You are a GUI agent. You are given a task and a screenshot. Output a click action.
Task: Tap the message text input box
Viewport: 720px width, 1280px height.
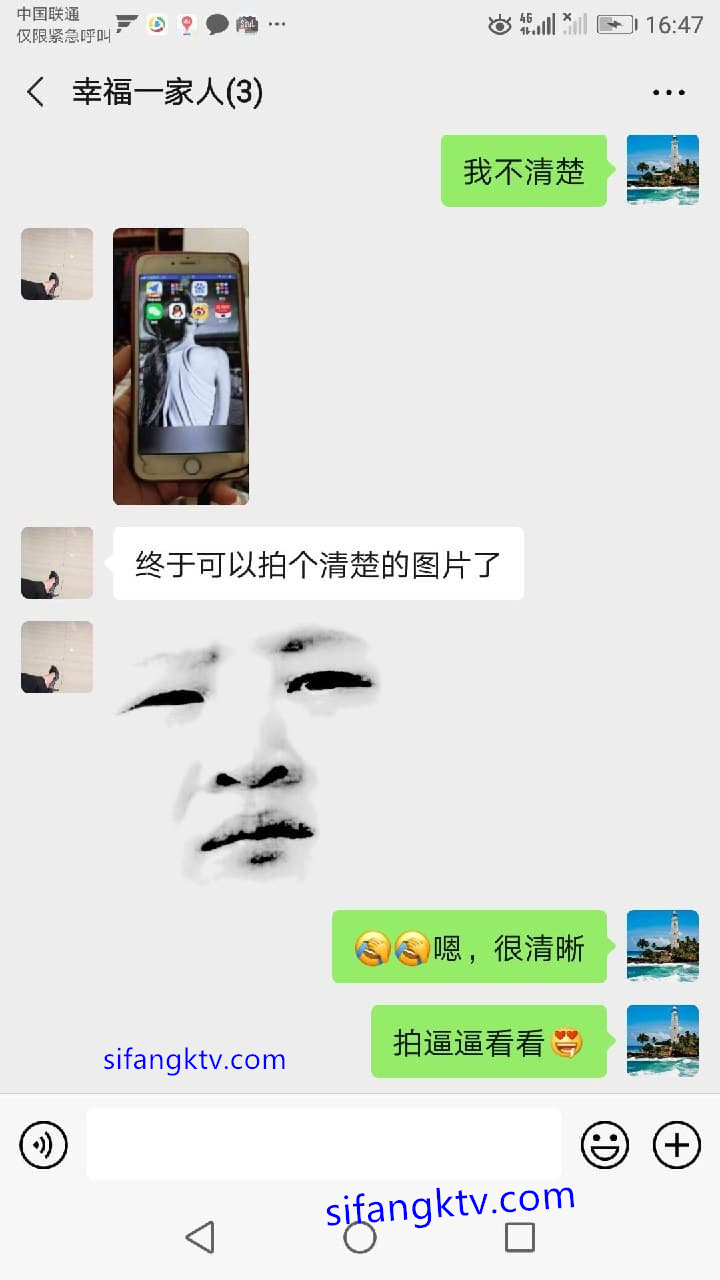tap(323, 1144)
